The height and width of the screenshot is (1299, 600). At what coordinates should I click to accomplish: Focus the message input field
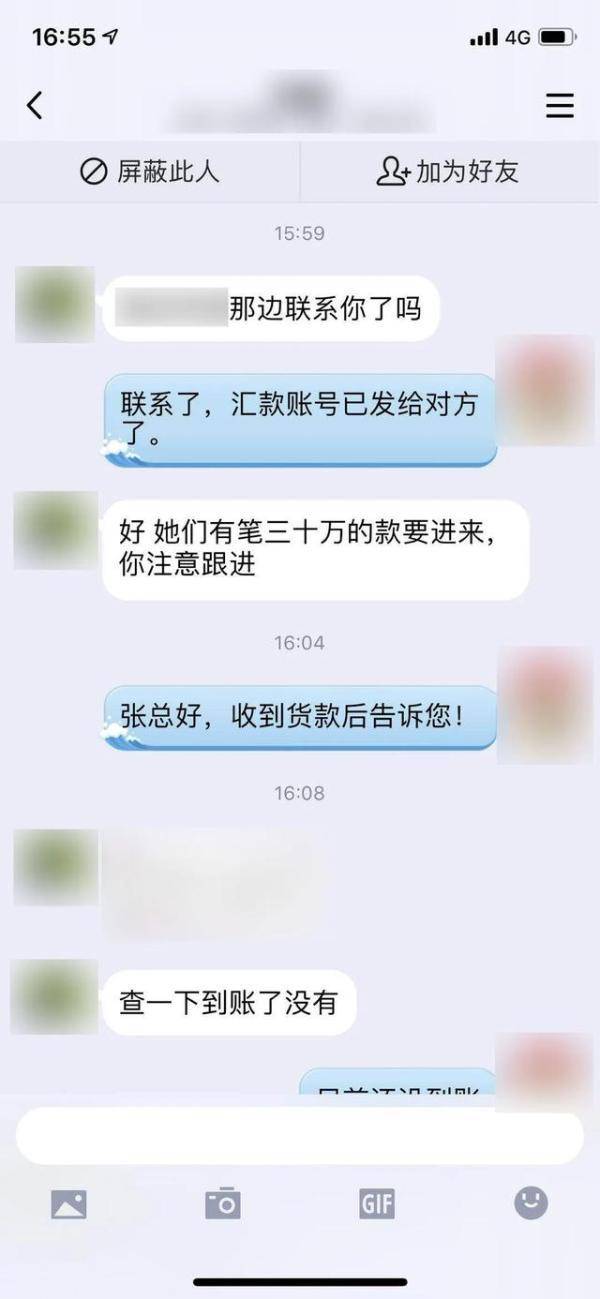pyautogui.click(x=300, y=1136)
